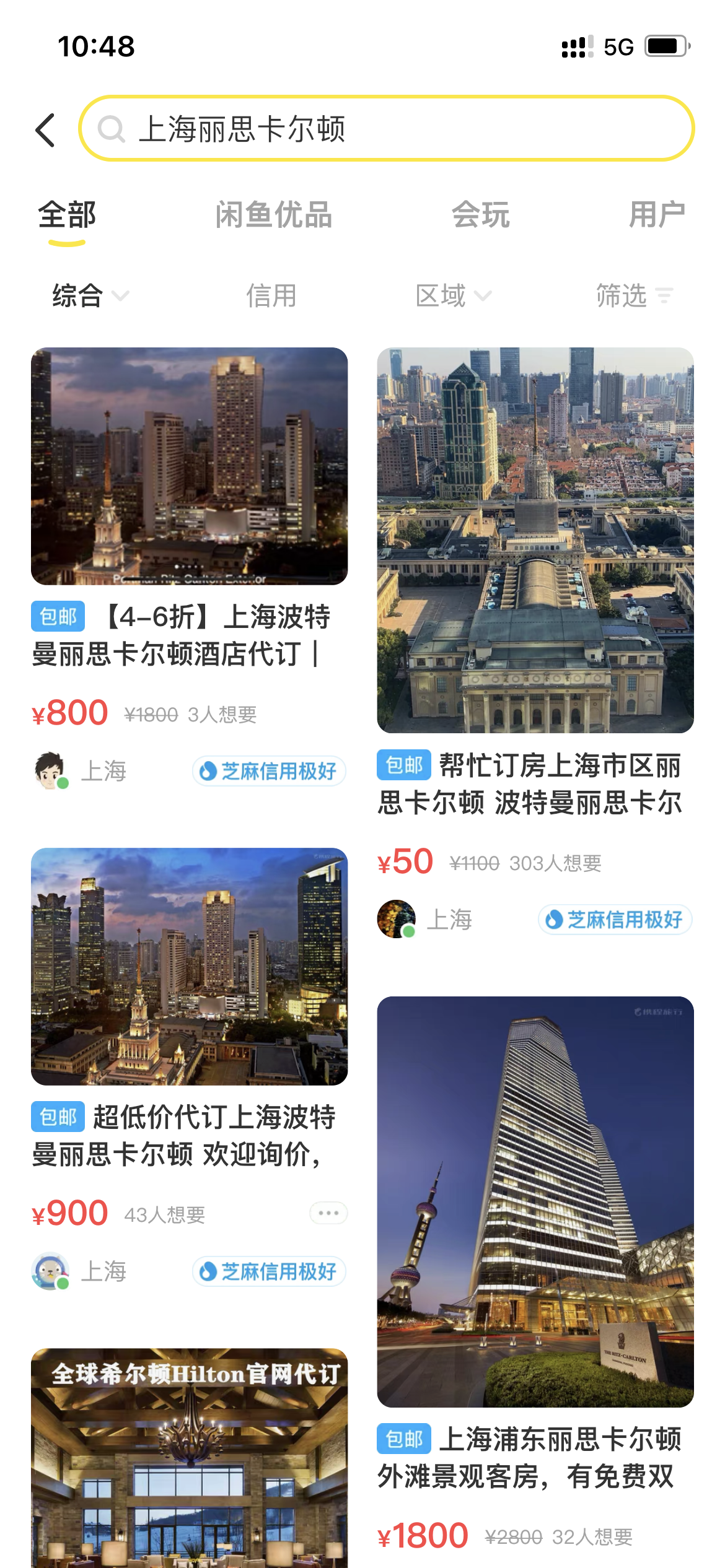Switch to the 用户 tab
The width and height of the screenshot is (725, 1568).
(656, 215)
